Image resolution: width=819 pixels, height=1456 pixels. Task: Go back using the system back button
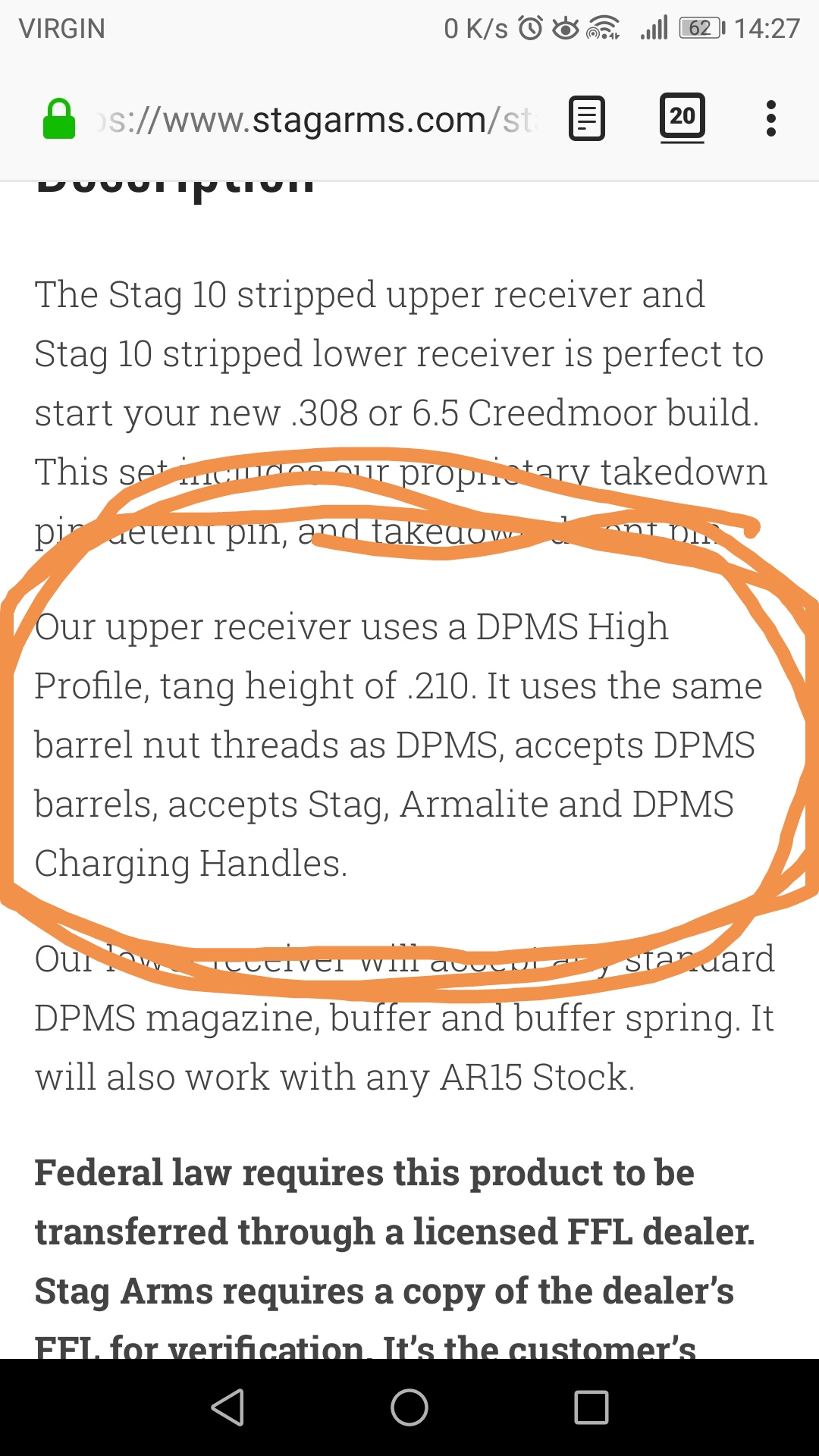tap(227, 1407)
